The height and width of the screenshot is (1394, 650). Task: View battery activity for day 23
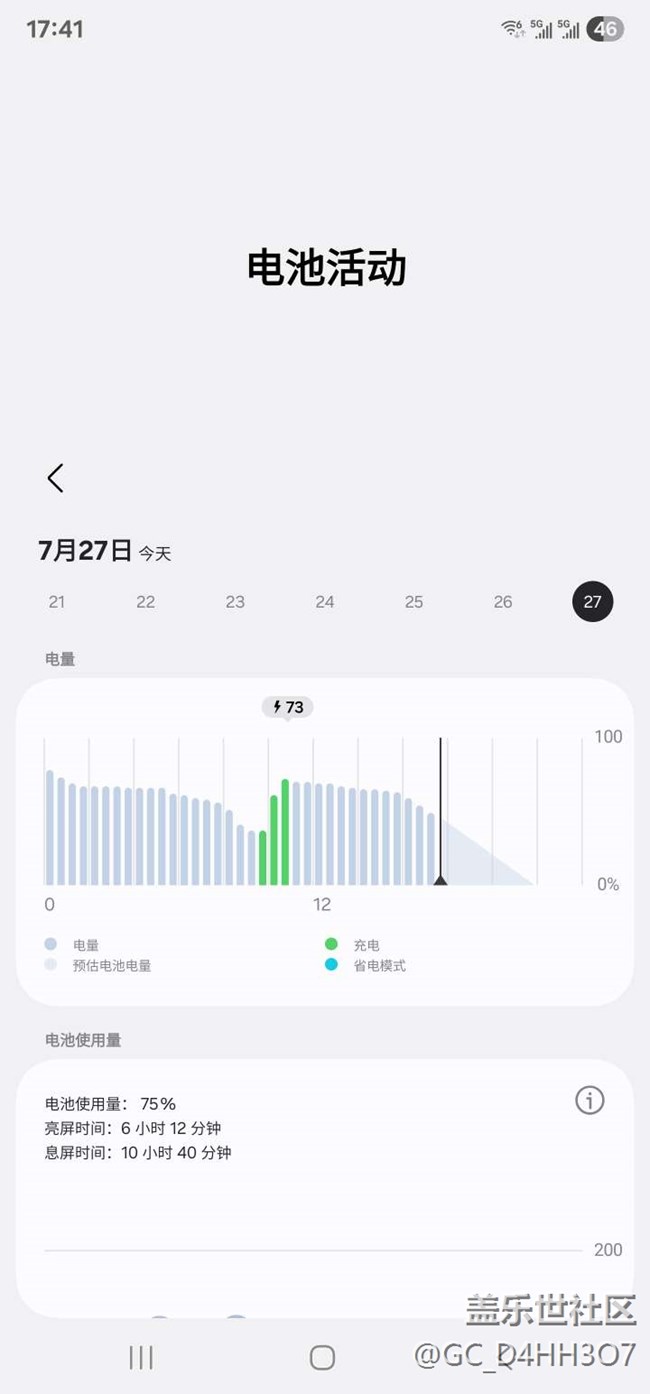coord(235,602)
